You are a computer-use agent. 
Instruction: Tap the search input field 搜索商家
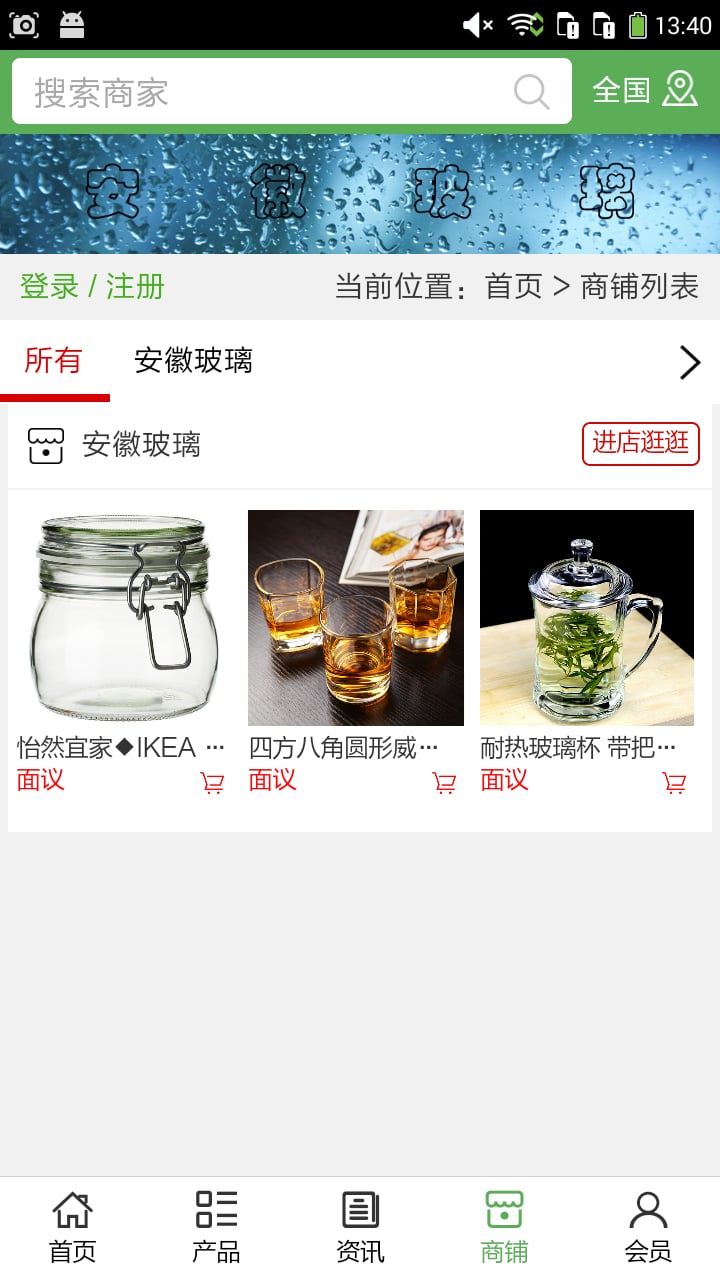250,90
